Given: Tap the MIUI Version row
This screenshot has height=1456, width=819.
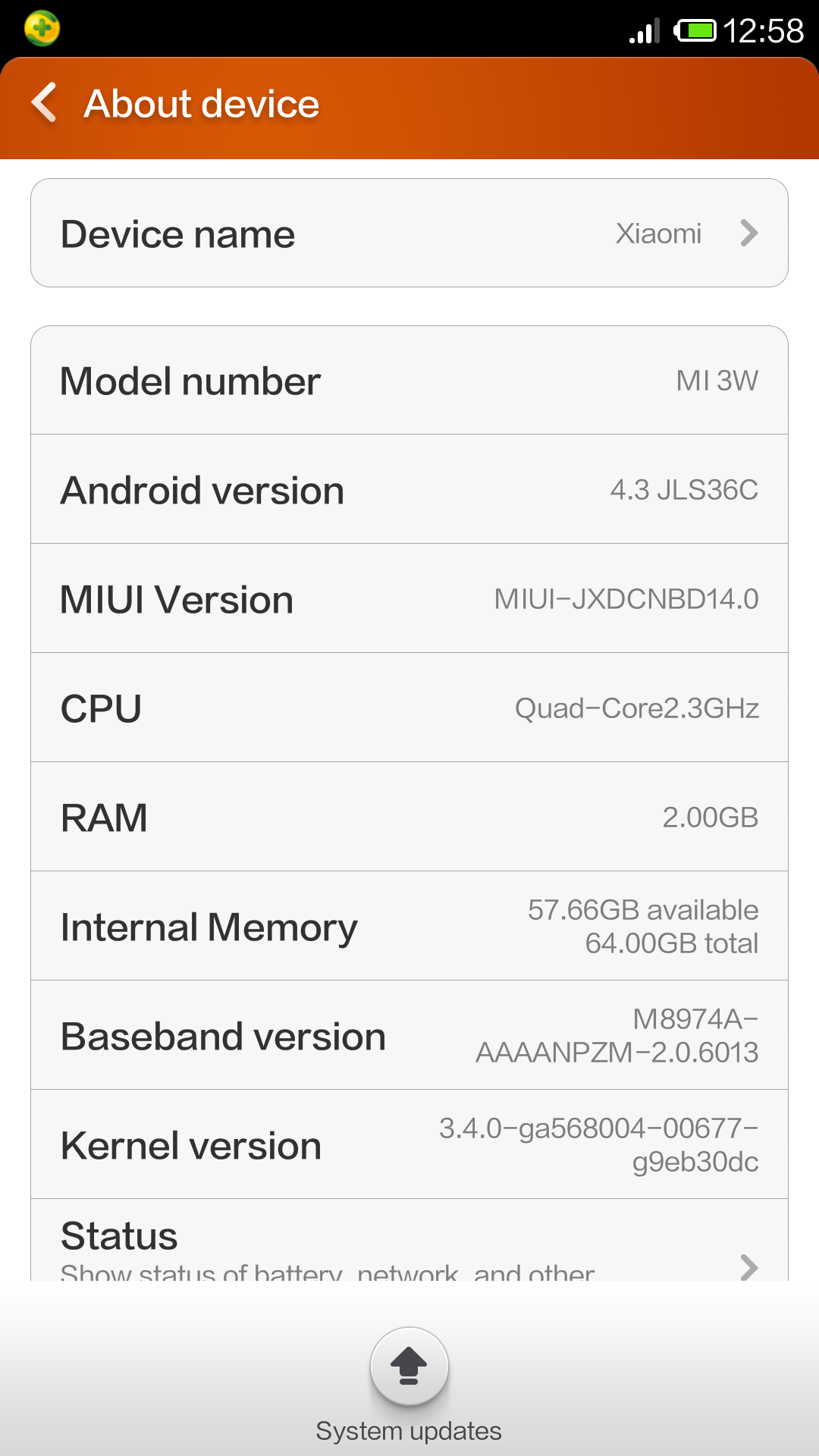Looking at the screenshot, I should click(x=409, y=598).
